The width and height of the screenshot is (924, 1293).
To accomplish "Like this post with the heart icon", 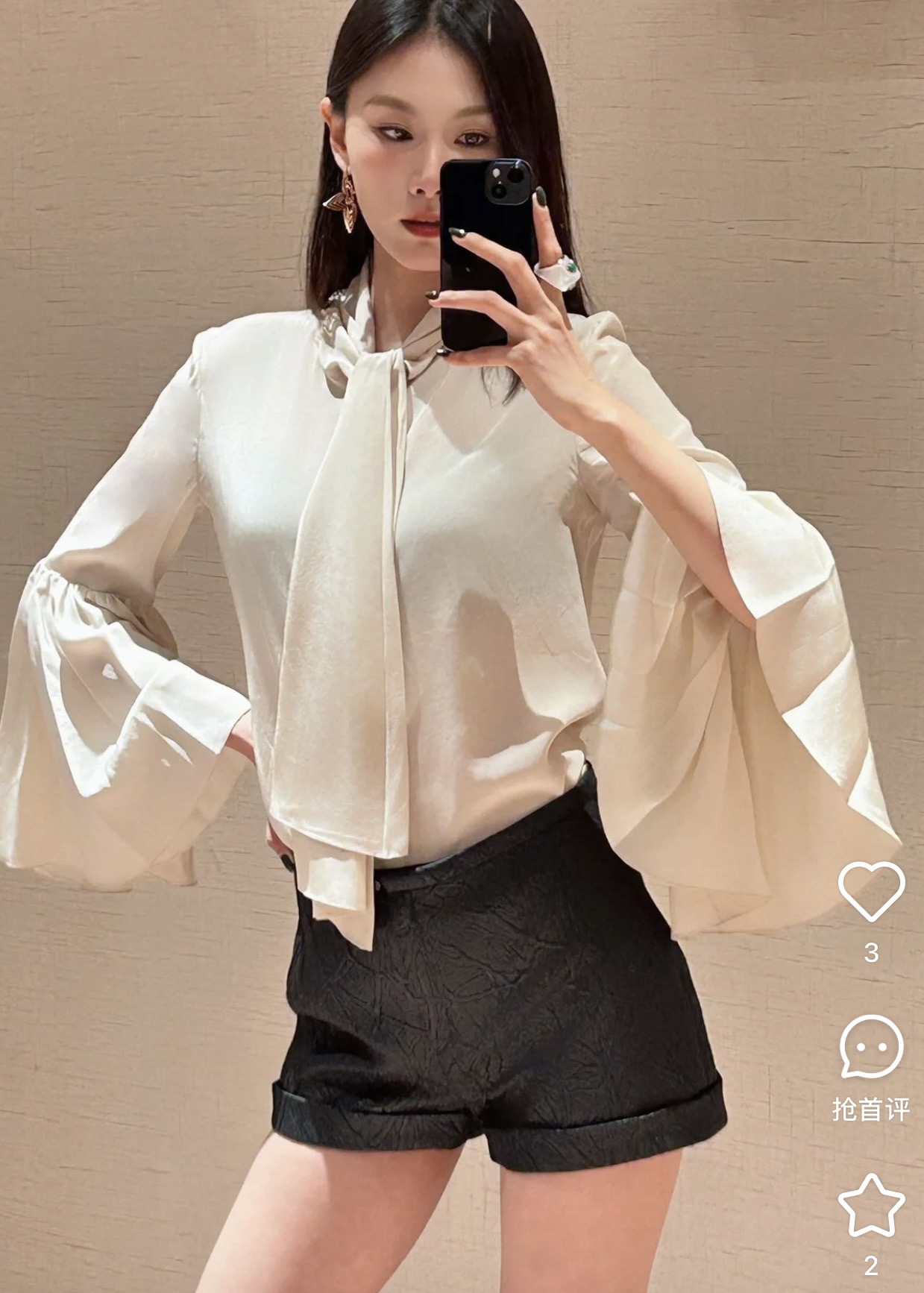I will tap(871, 891).
